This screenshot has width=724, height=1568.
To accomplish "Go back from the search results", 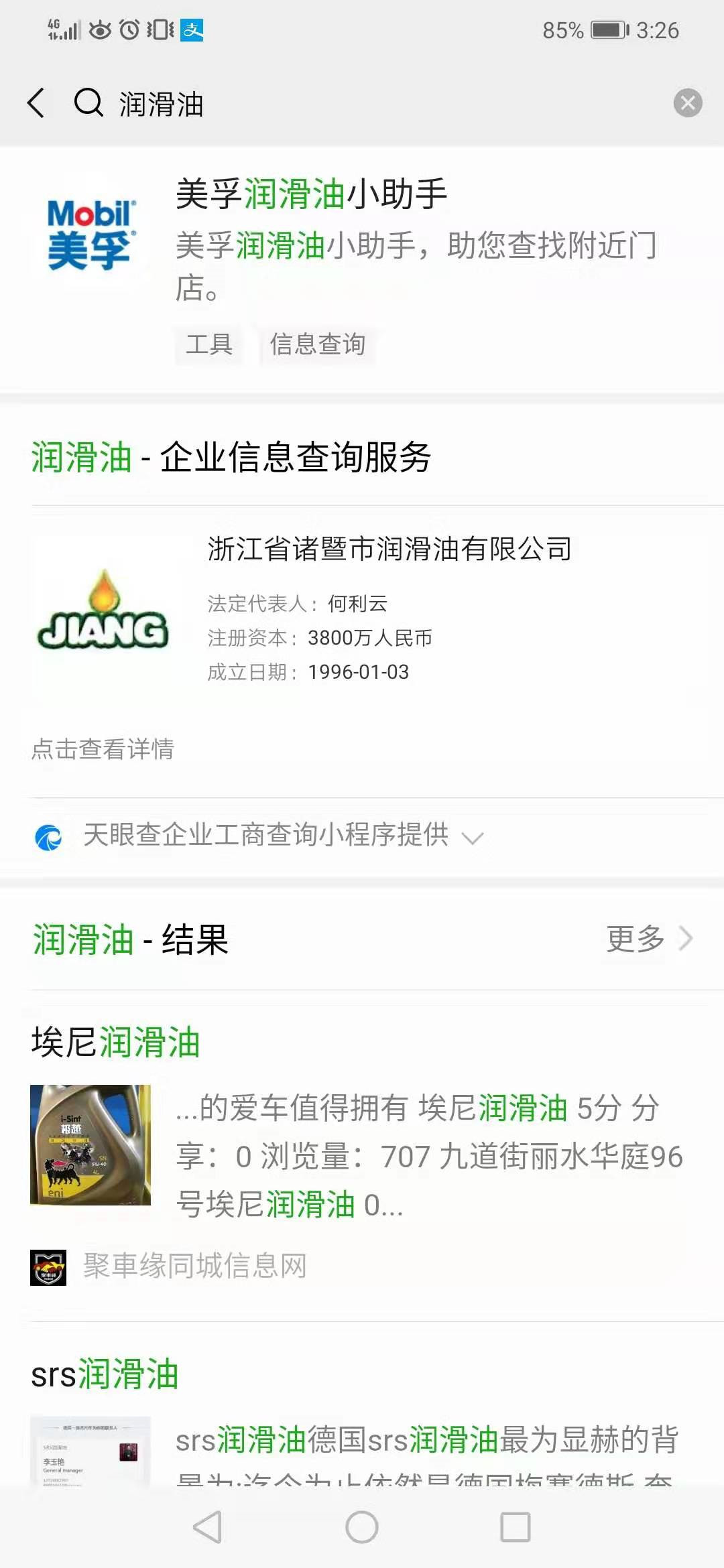I will [37, 103].
